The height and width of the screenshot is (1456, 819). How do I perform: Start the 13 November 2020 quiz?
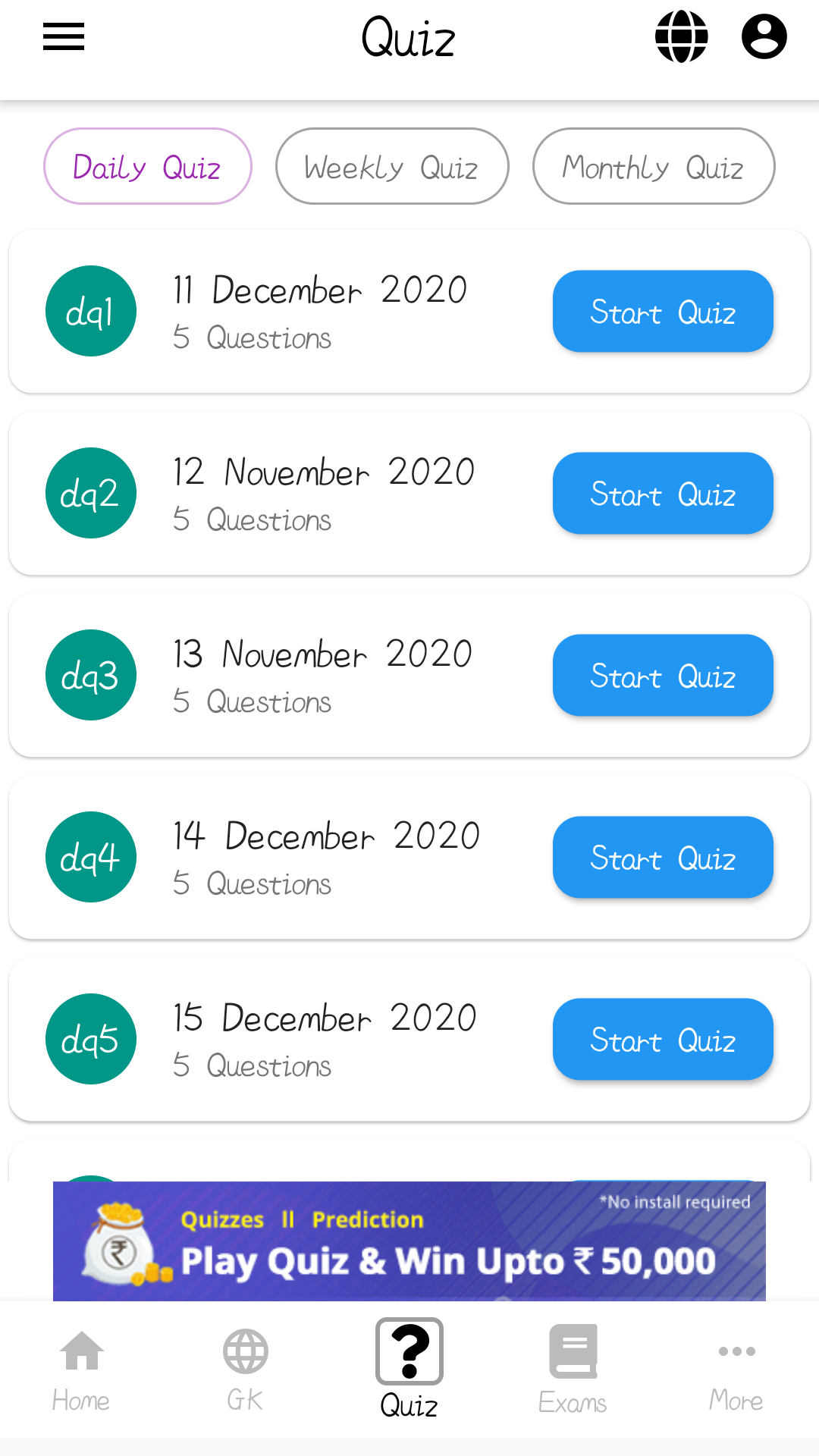[663, 675]
